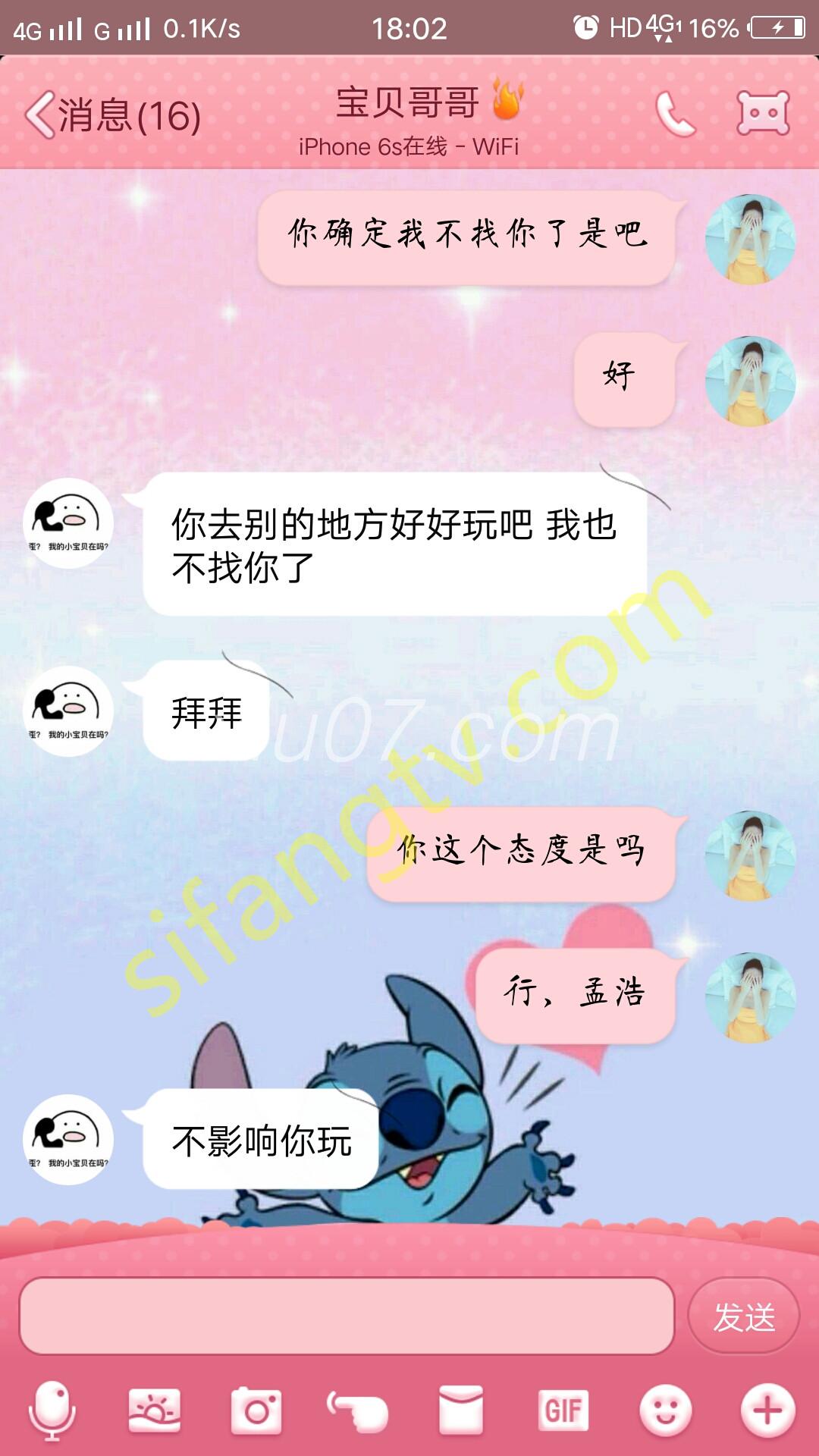The image size is (819, 1456).
Task: Open contact avatar beside 拜拜 message
Action: pyautogui.click(x=68, y=711)
